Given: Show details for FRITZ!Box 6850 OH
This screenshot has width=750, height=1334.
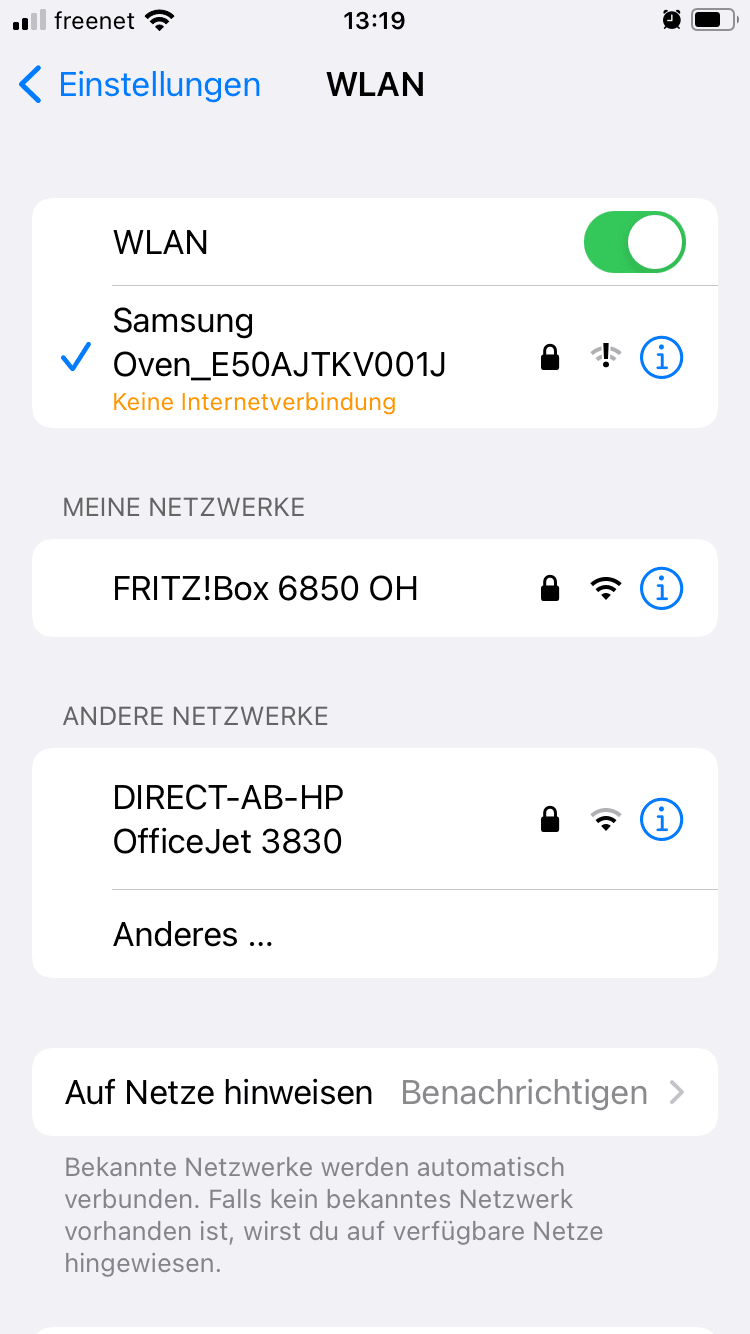Looking at the screenshot, I should (661, 589).
